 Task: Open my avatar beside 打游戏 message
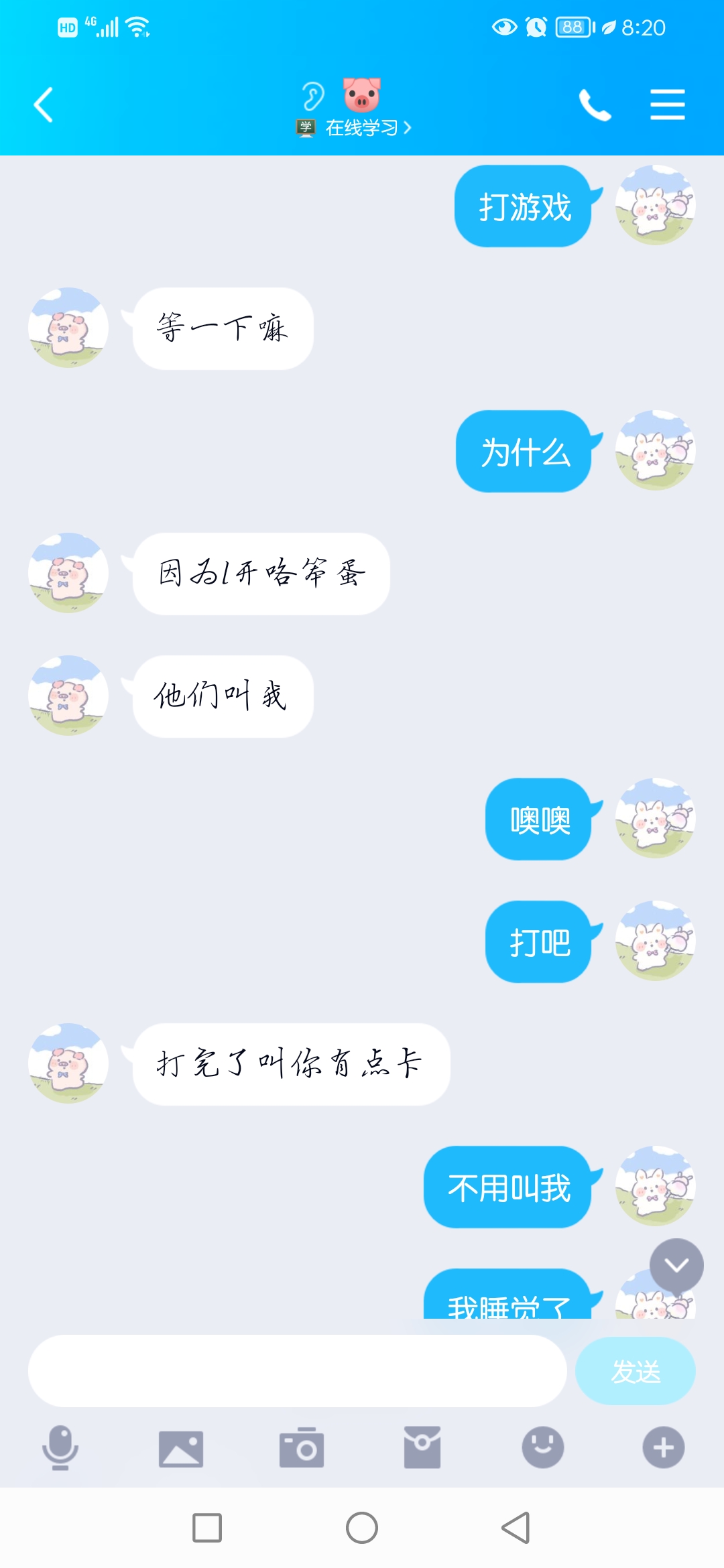pyautogui.click(x=655, y=205)
